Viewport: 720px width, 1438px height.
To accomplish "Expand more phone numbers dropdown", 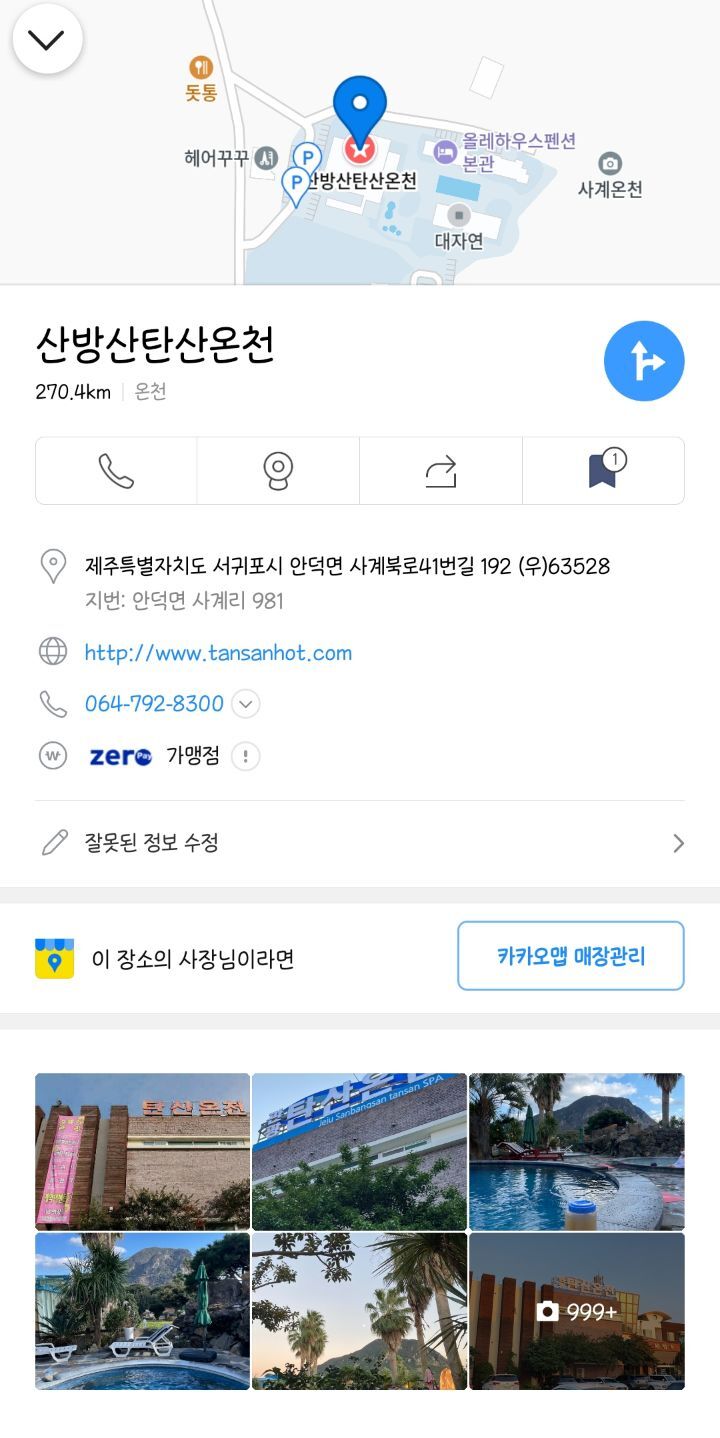I will click(246, 704).
